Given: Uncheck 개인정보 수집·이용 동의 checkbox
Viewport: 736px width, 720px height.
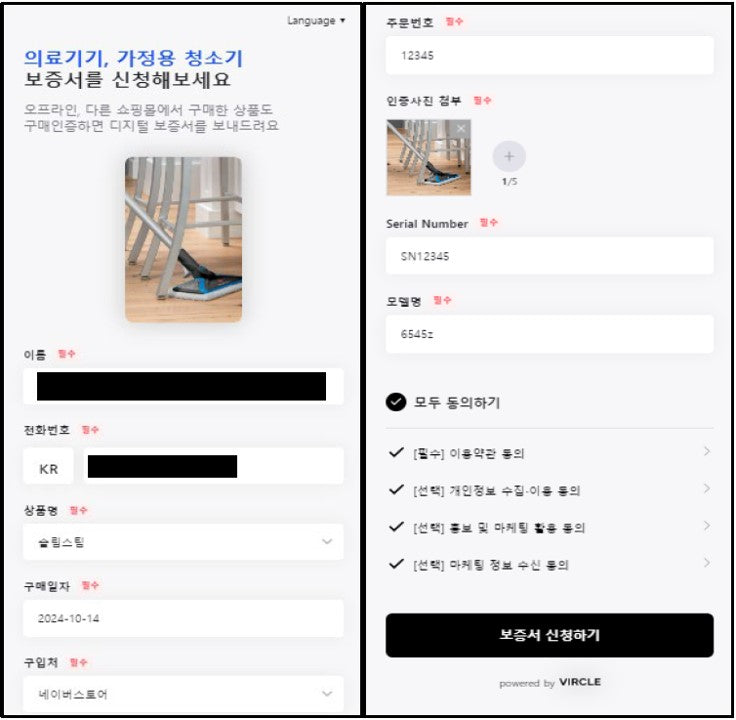Looking at the screenshot, I should (x=397, y=490).
